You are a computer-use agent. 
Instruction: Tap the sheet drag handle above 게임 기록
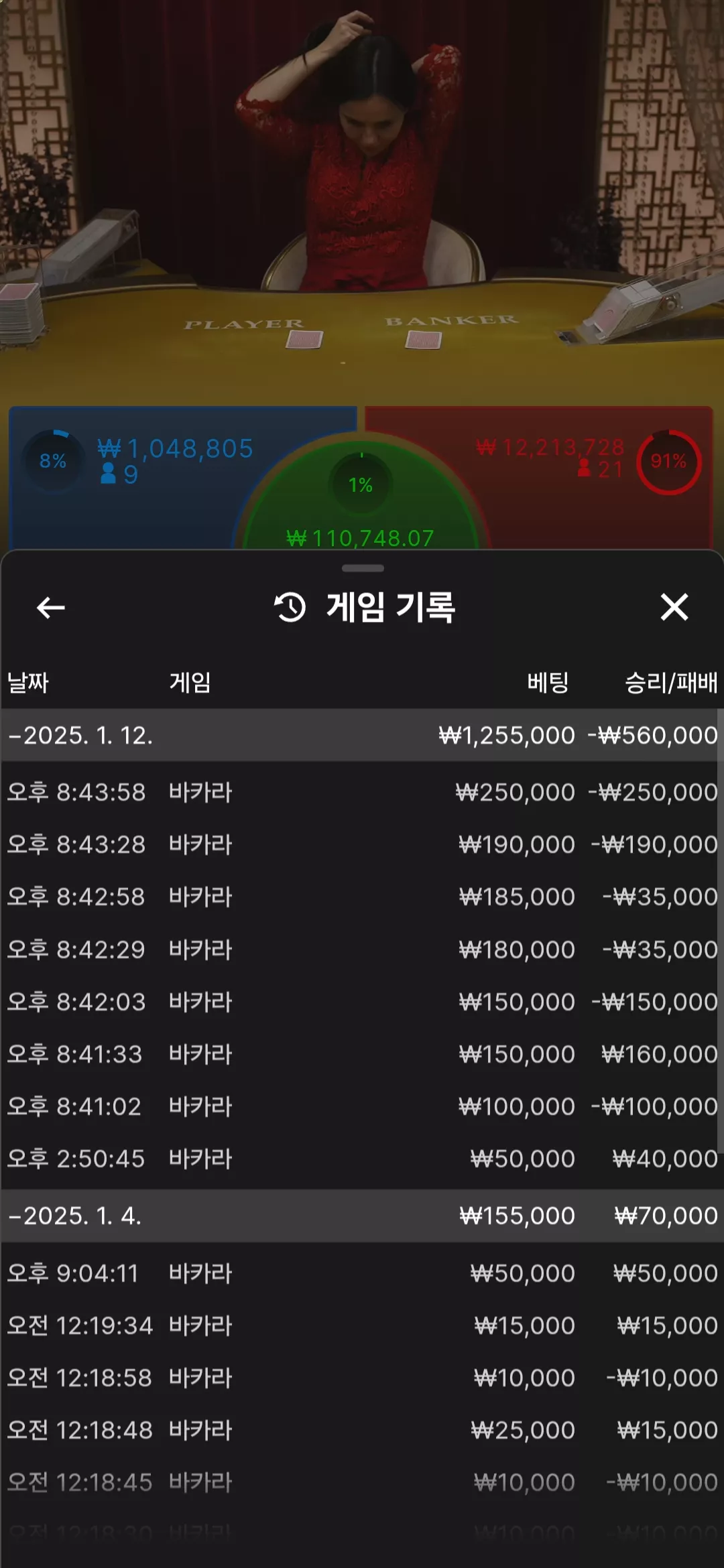363,568
